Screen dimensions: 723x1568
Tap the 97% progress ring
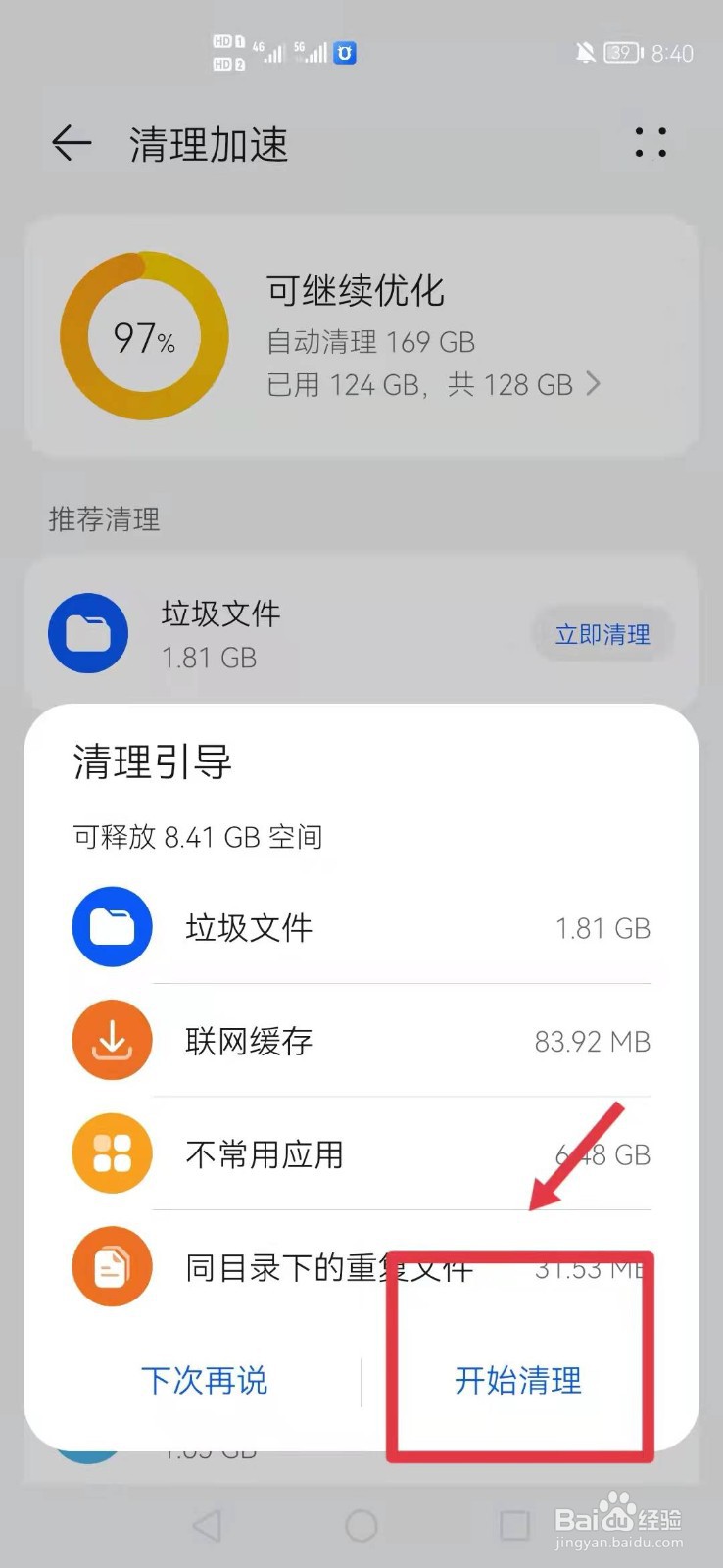(143, 336)
